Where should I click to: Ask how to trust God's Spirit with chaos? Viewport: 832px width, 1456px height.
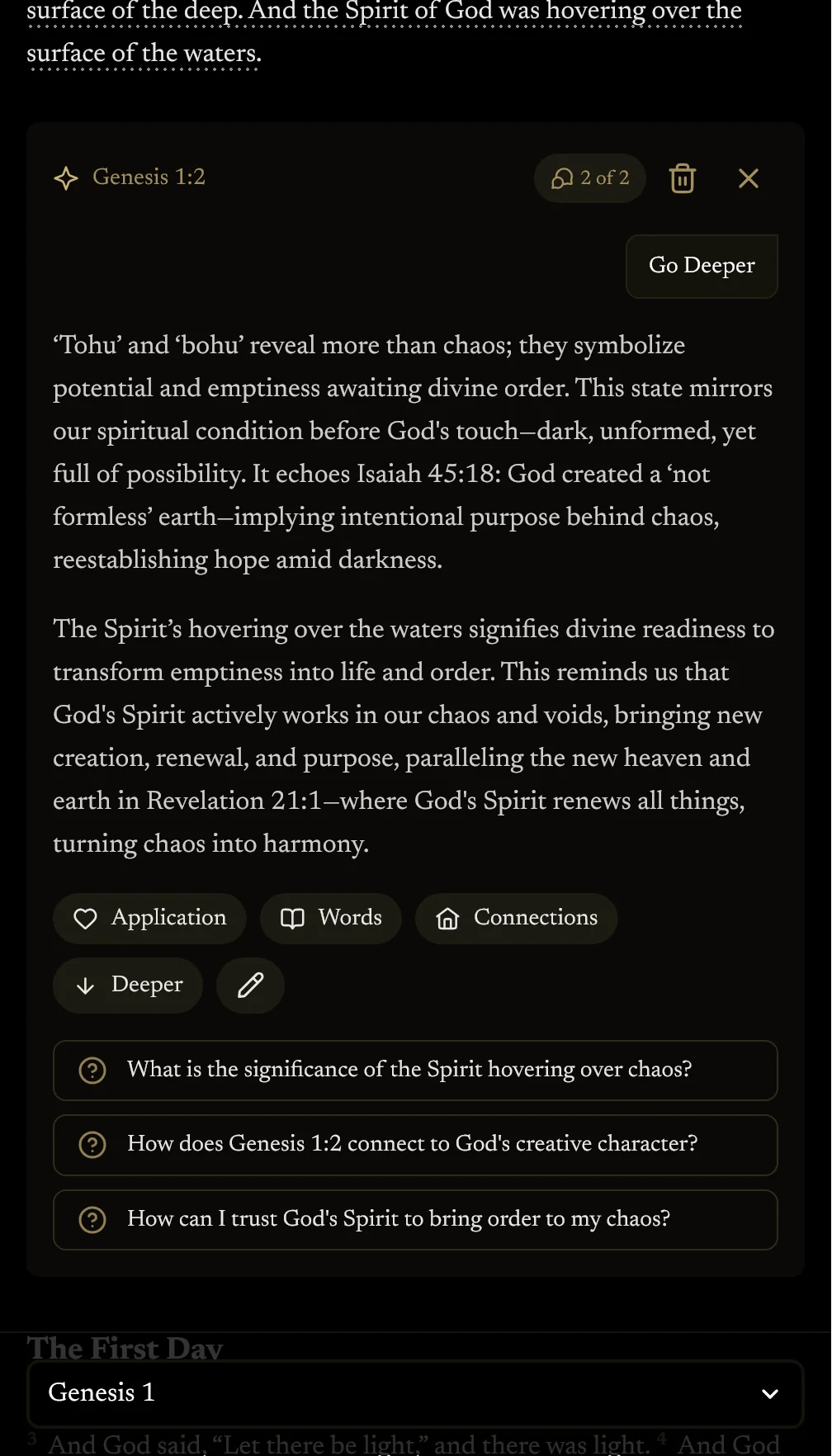(415, 1219)
